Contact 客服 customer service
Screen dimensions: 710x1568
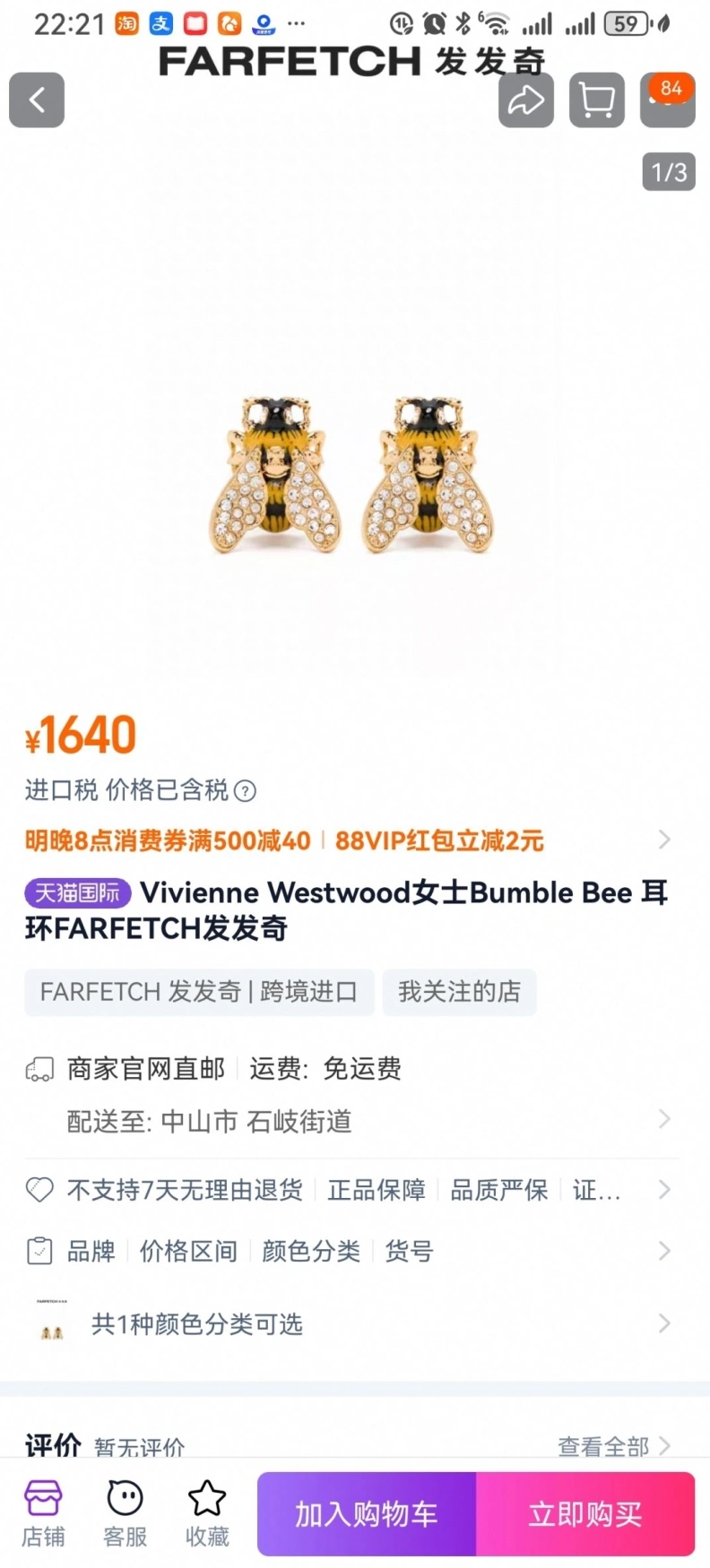[x=125, y=1513]
